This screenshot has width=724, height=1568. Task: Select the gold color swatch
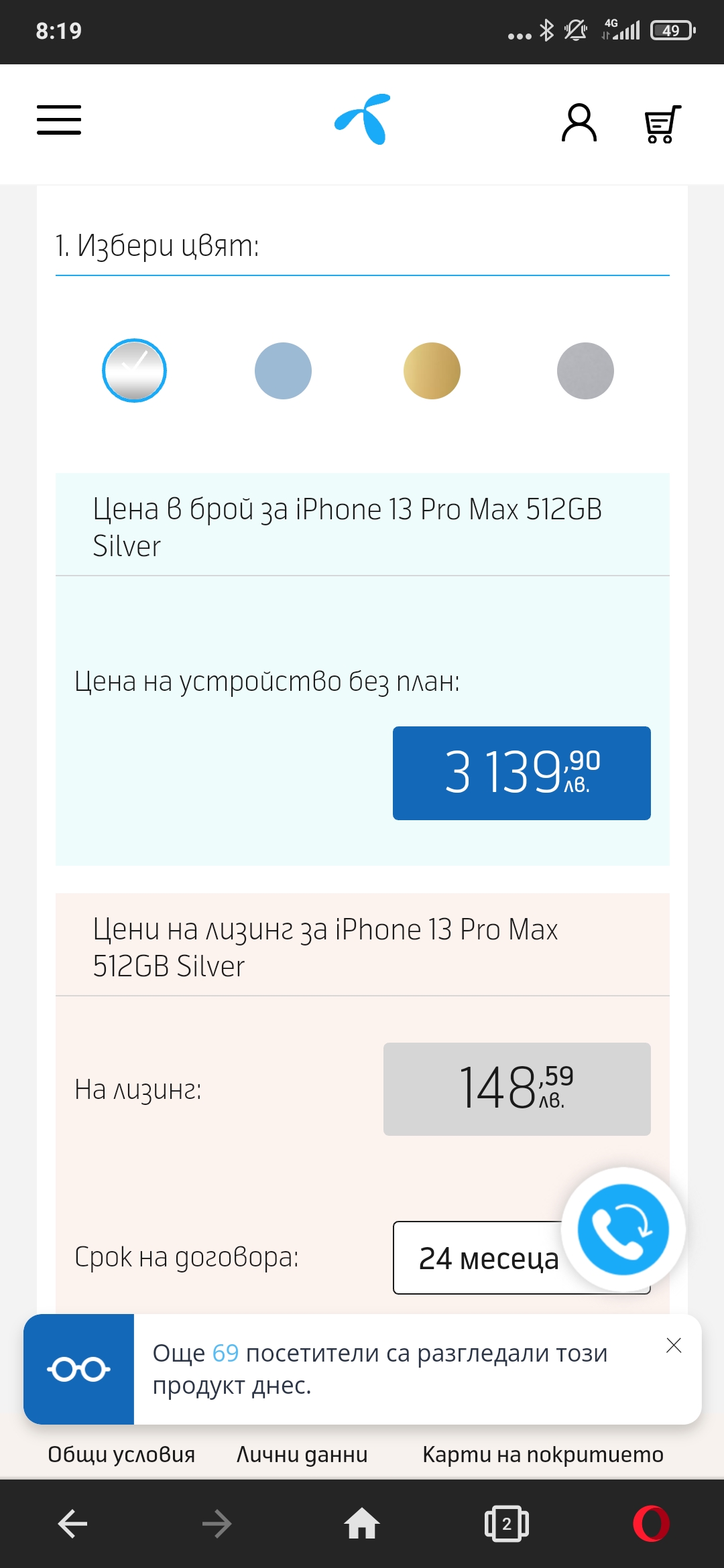pos(432,371)
